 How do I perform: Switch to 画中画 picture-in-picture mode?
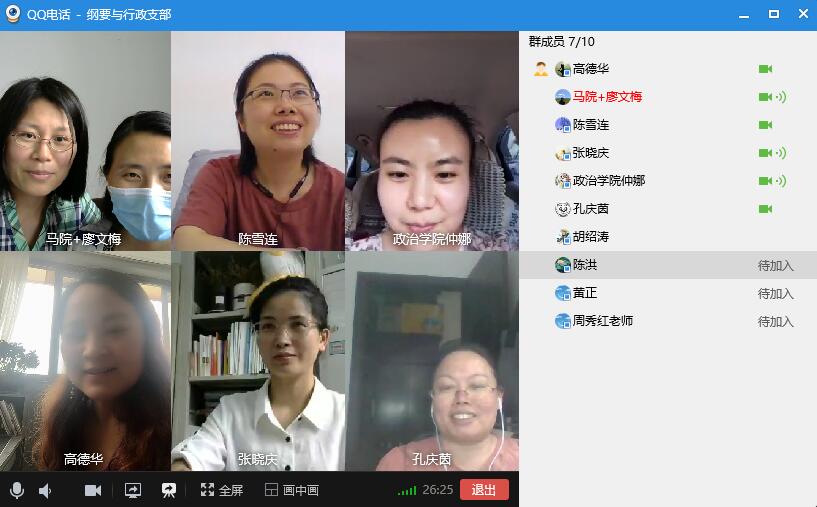pyautogui.click(x=292, y=490)
